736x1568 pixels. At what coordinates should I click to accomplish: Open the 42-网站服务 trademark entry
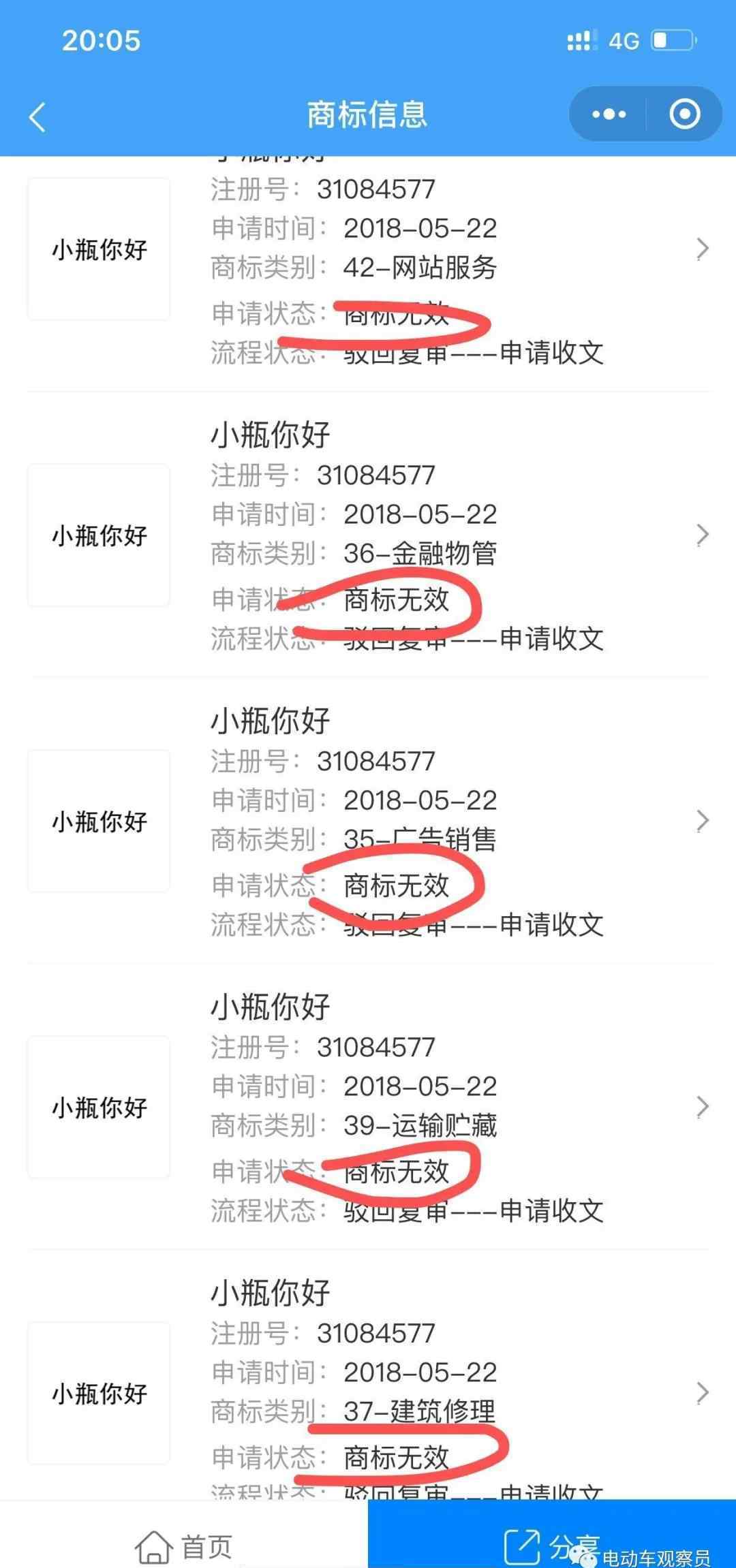(703, 249)
